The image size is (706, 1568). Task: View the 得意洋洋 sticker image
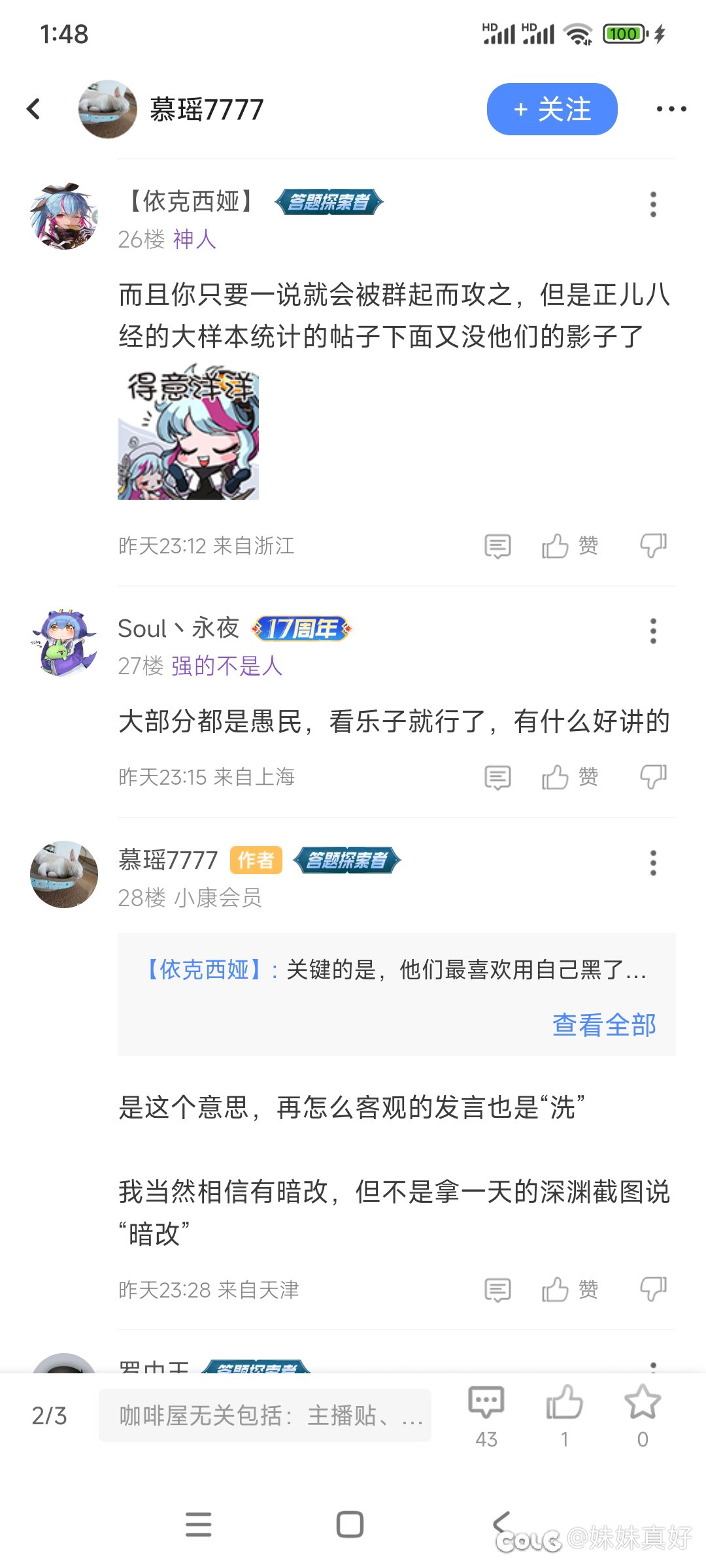(188, 432)
